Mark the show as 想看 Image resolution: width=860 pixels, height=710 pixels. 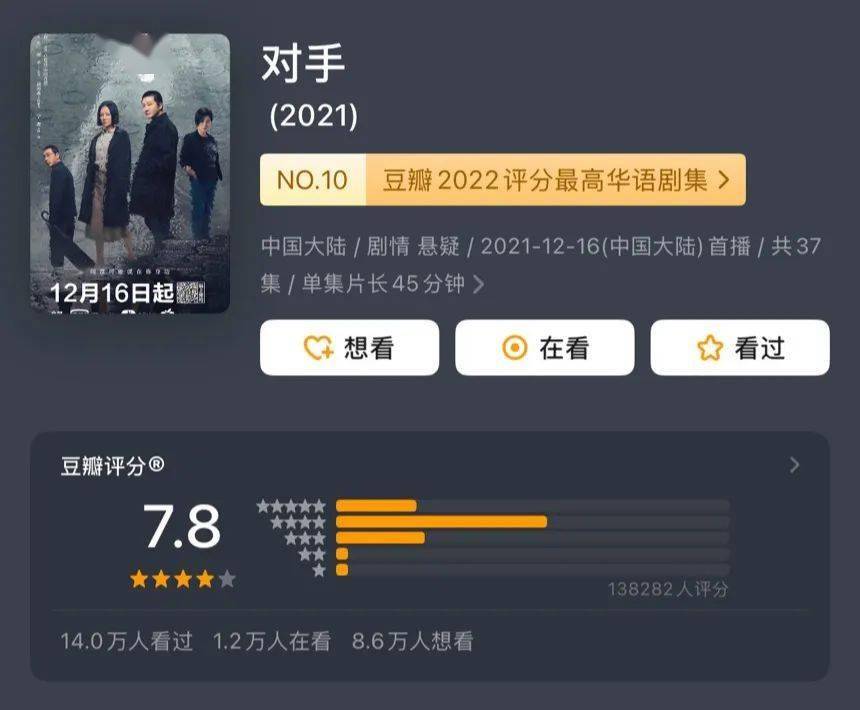tap(349, 348)
